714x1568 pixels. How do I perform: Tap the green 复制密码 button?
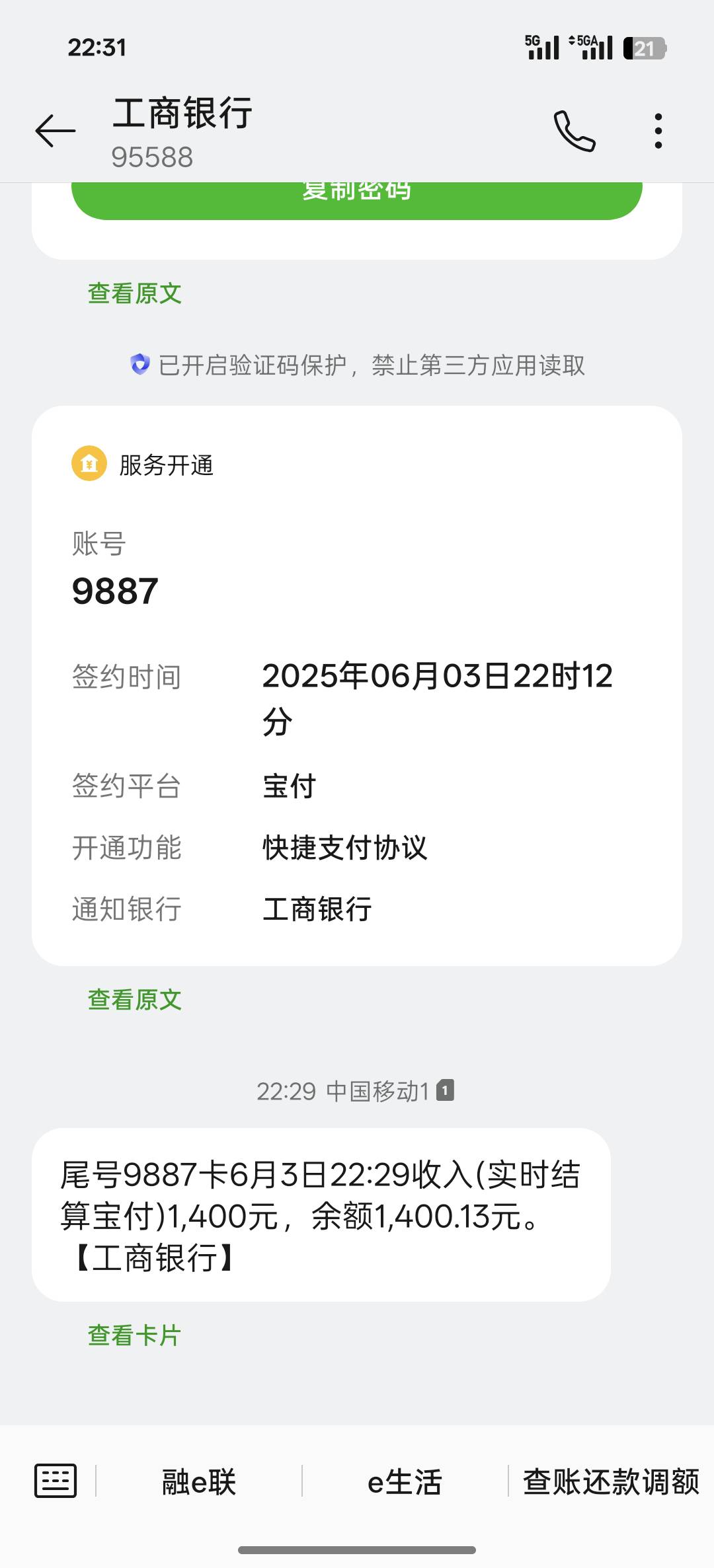pos(357,200)
